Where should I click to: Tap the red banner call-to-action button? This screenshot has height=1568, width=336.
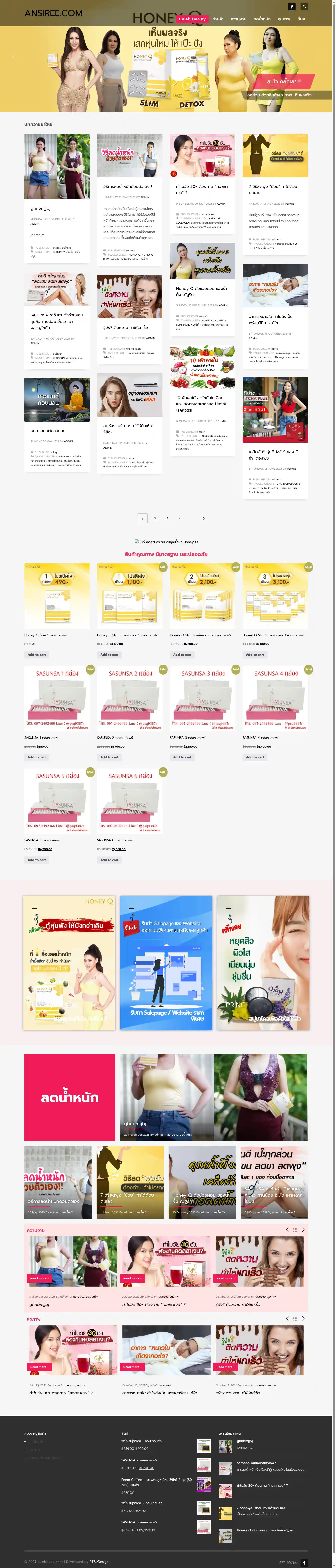coord(283,81)
